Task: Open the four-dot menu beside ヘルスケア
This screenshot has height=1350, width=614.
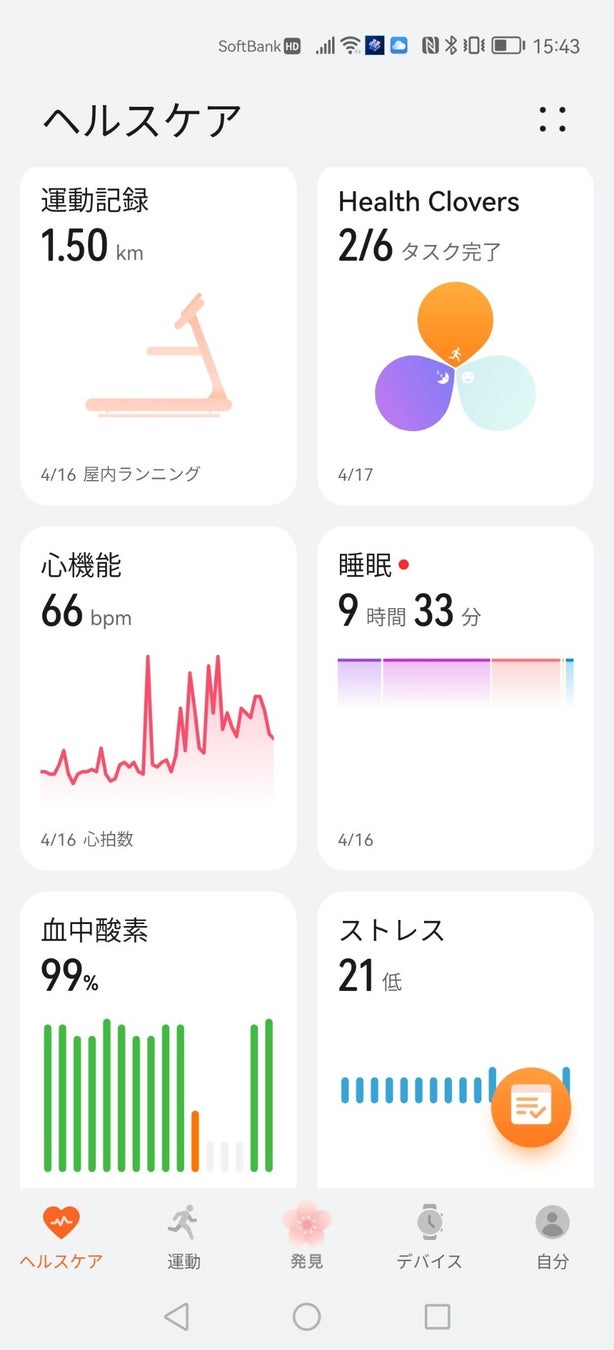Action: [x=552, y=119]
